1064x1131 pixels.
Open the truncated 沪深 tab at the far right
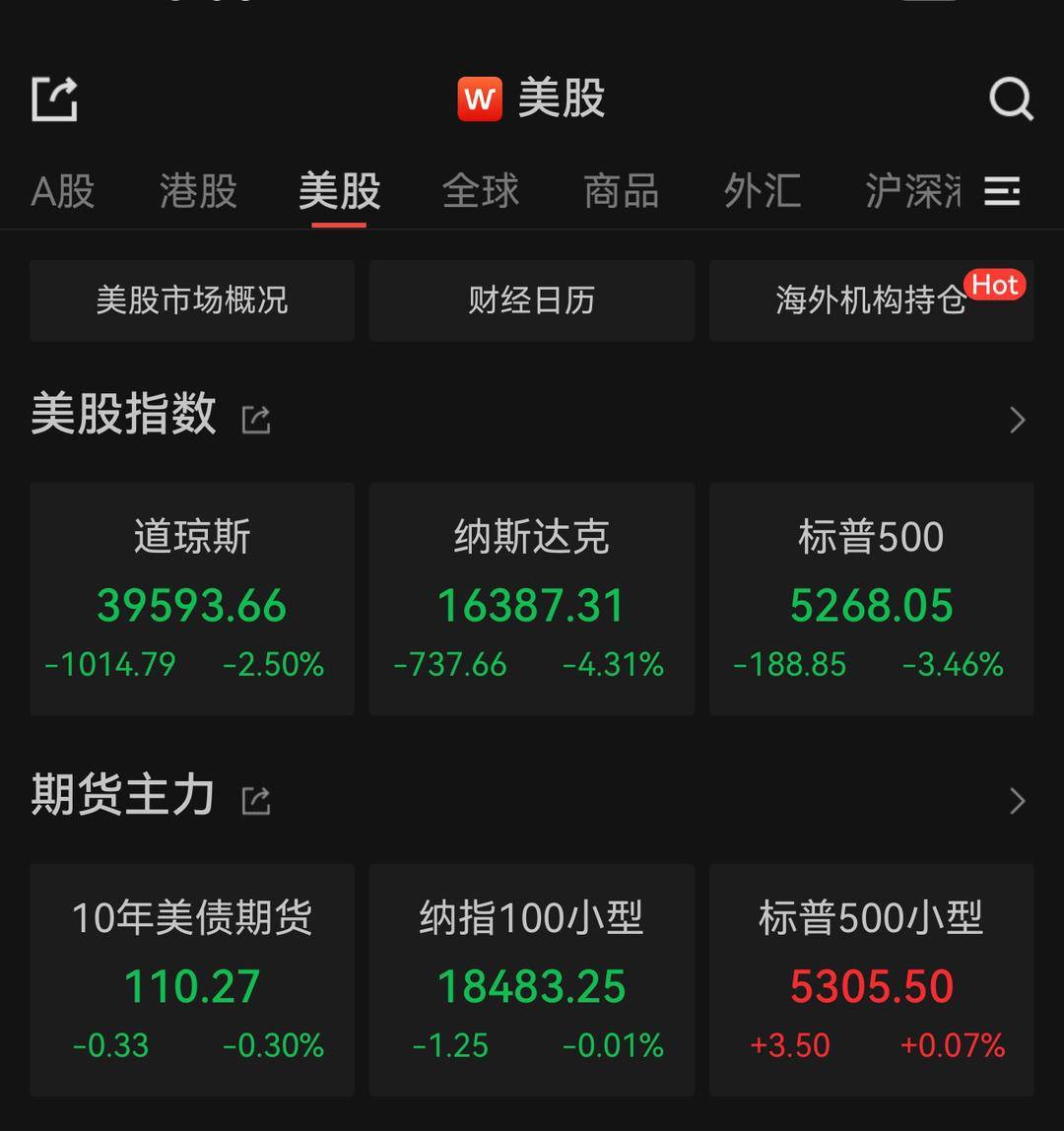[916, 192]
